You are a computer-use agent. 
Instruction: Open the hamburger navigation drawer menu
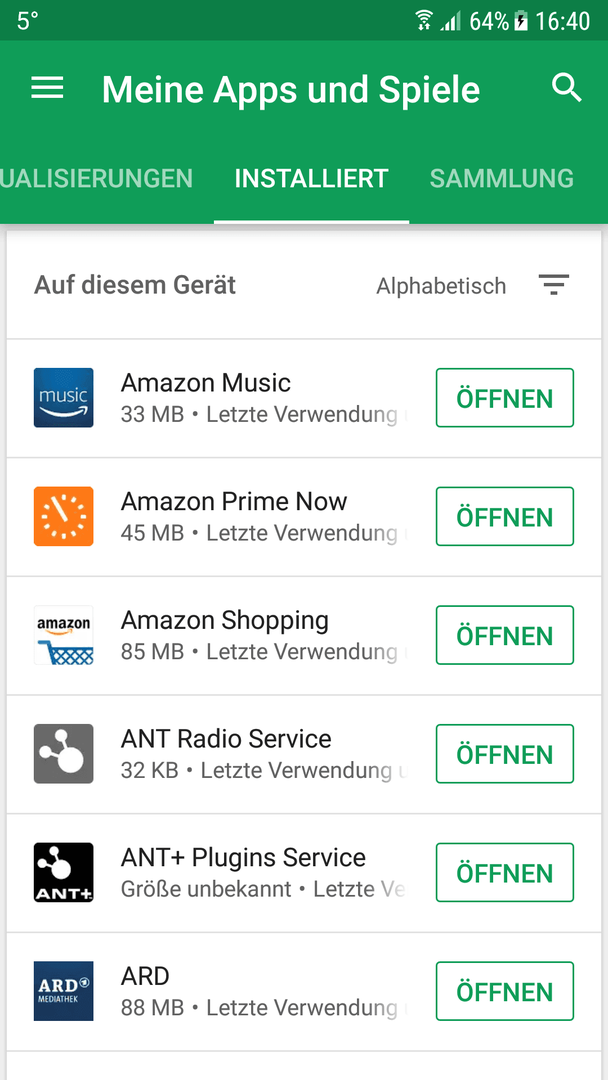click(x=48, y=88)
